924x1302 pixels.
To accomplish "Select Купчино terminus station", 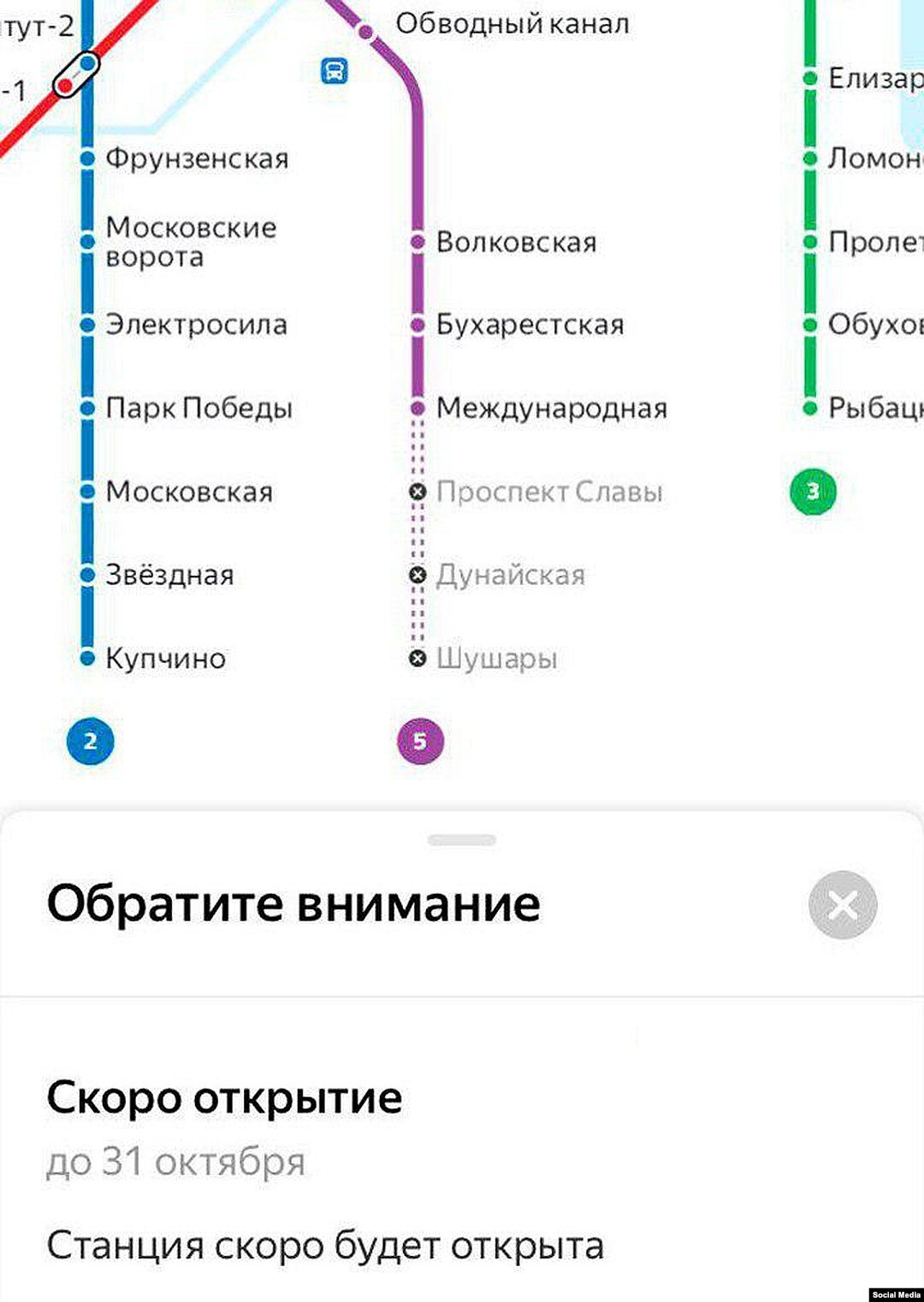I will click(165, 659).
